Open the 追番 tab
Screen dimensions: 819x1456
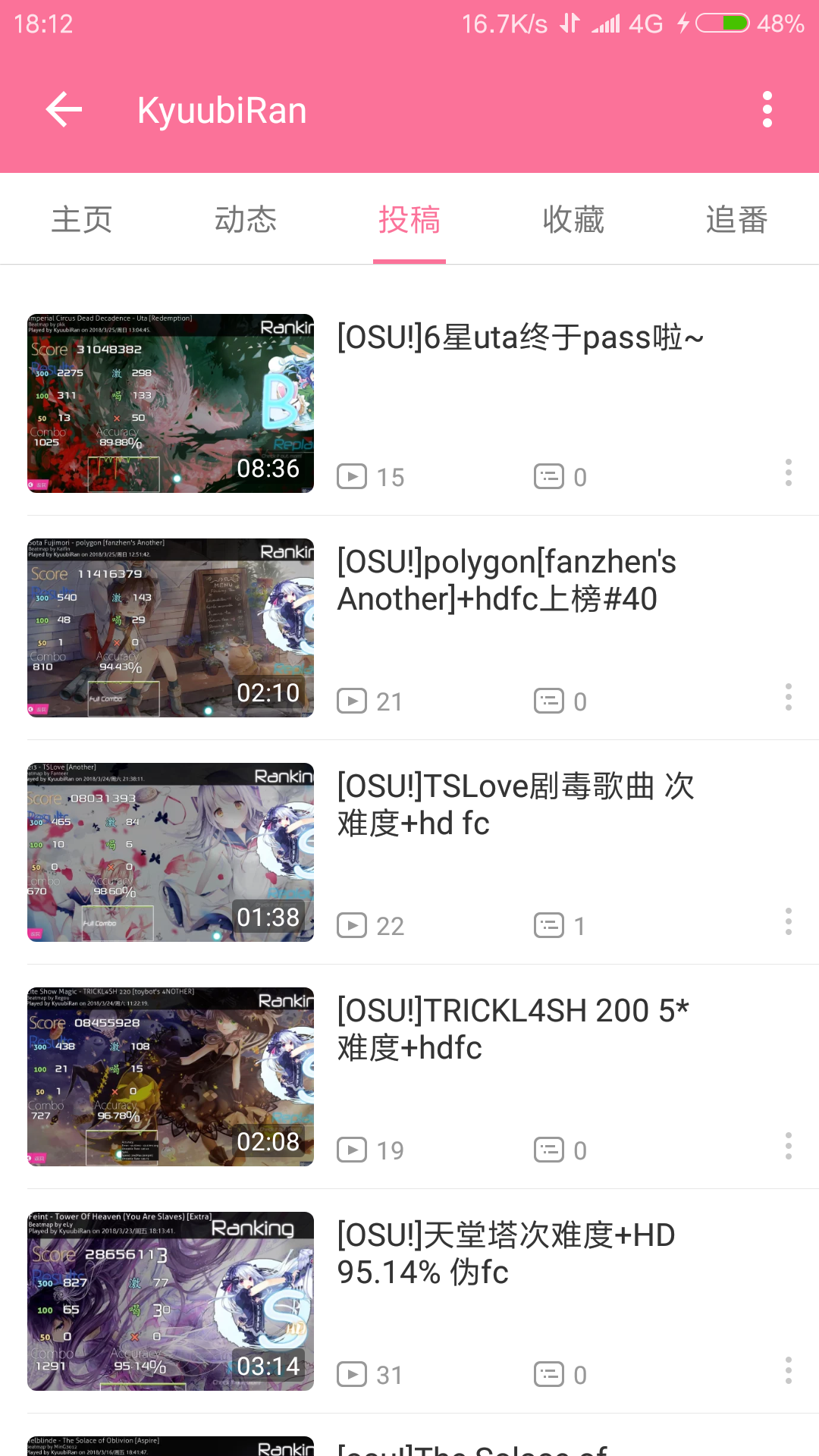(x=736, y=220)
